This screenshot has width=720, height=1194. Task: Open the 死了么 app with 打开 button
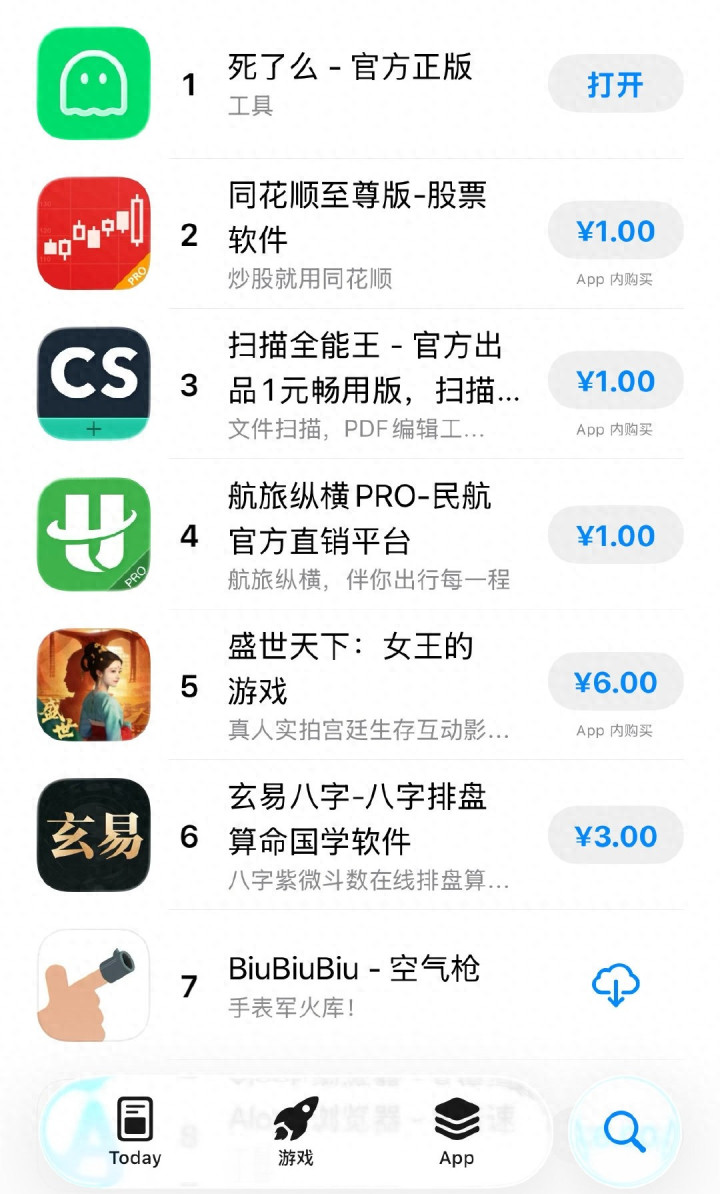click(615, 84)
